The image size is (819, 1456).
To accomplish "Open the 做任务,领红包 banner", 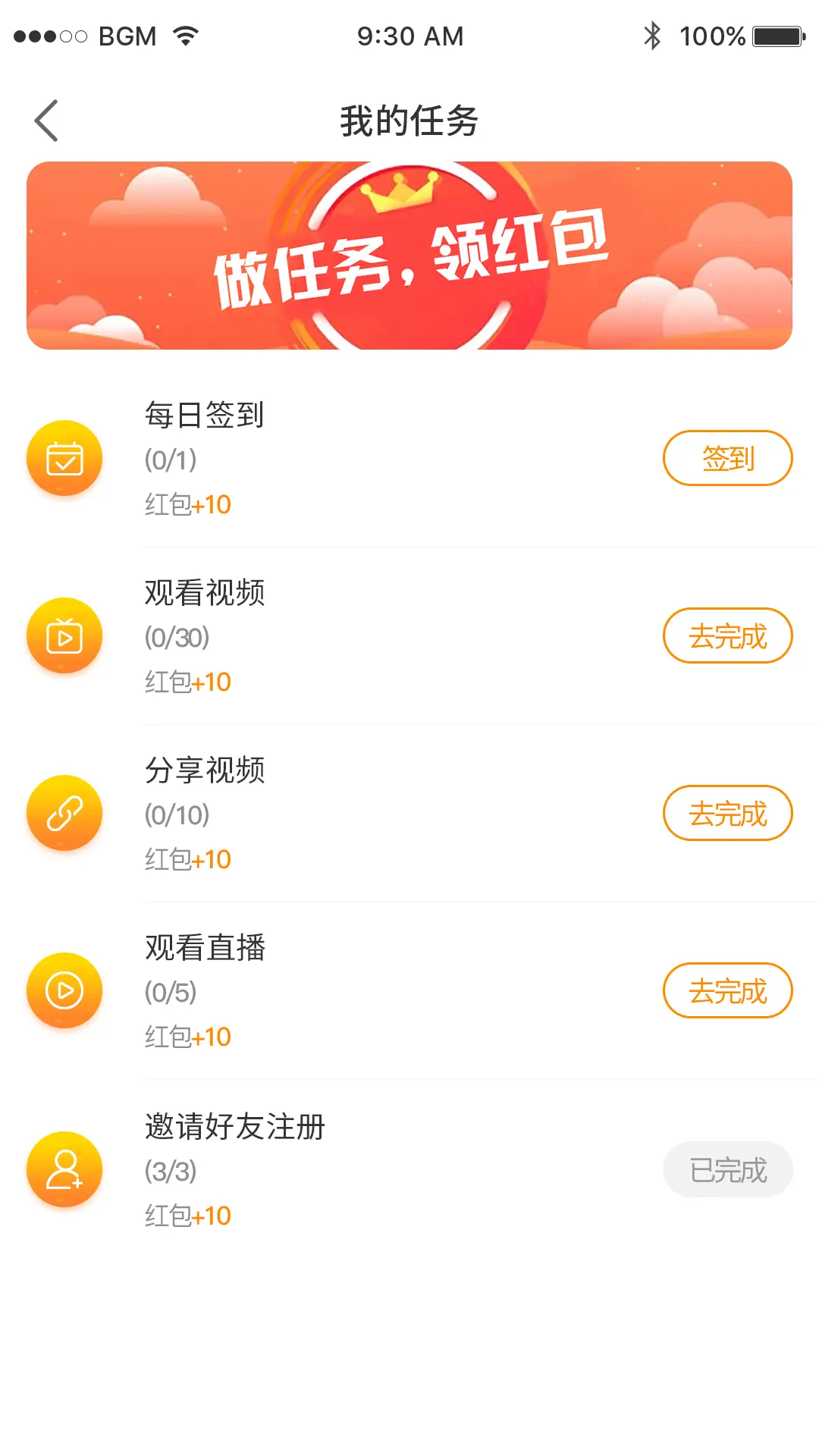I will click(x=409, y=256).
